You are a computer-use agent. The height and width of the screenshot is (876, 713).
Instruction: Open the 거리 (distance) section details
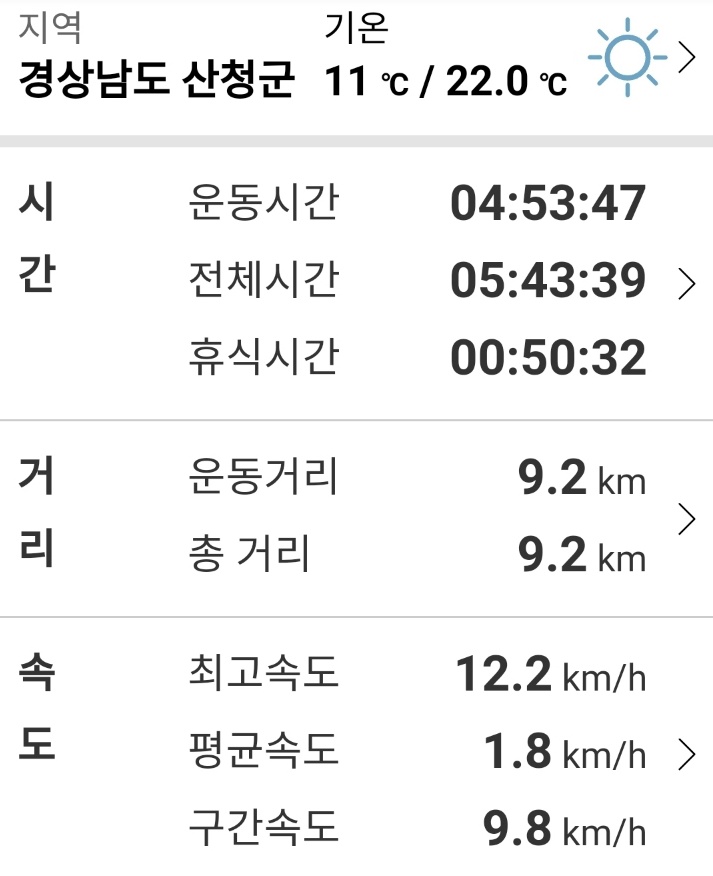tap(686, 520)
